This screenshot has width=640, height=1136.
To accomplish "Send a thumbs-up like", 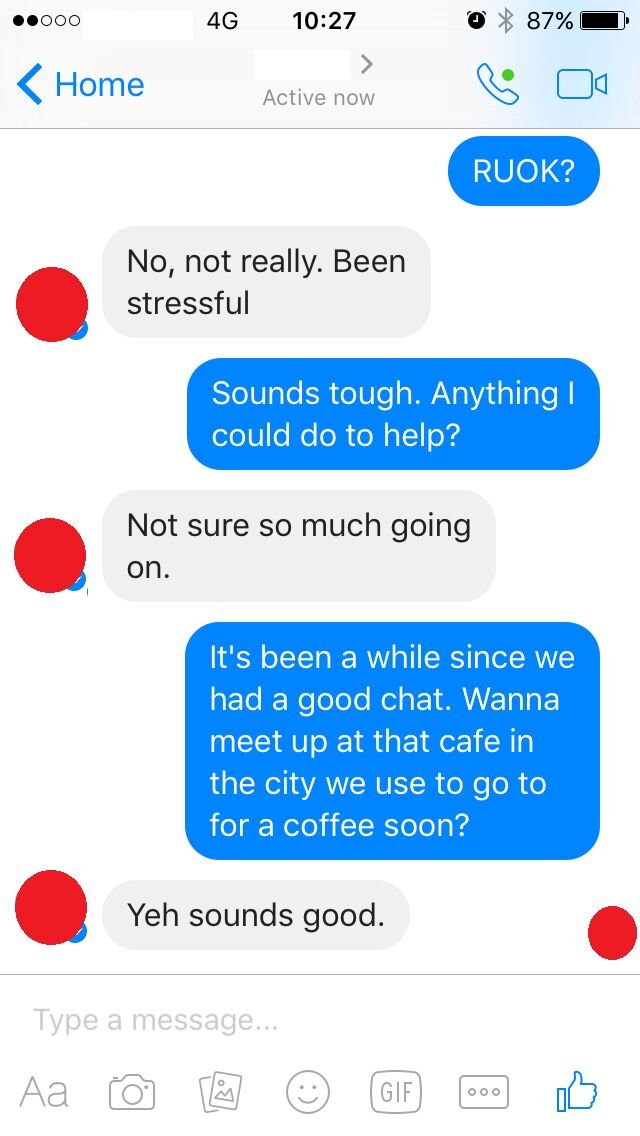I will point(577,1090).
